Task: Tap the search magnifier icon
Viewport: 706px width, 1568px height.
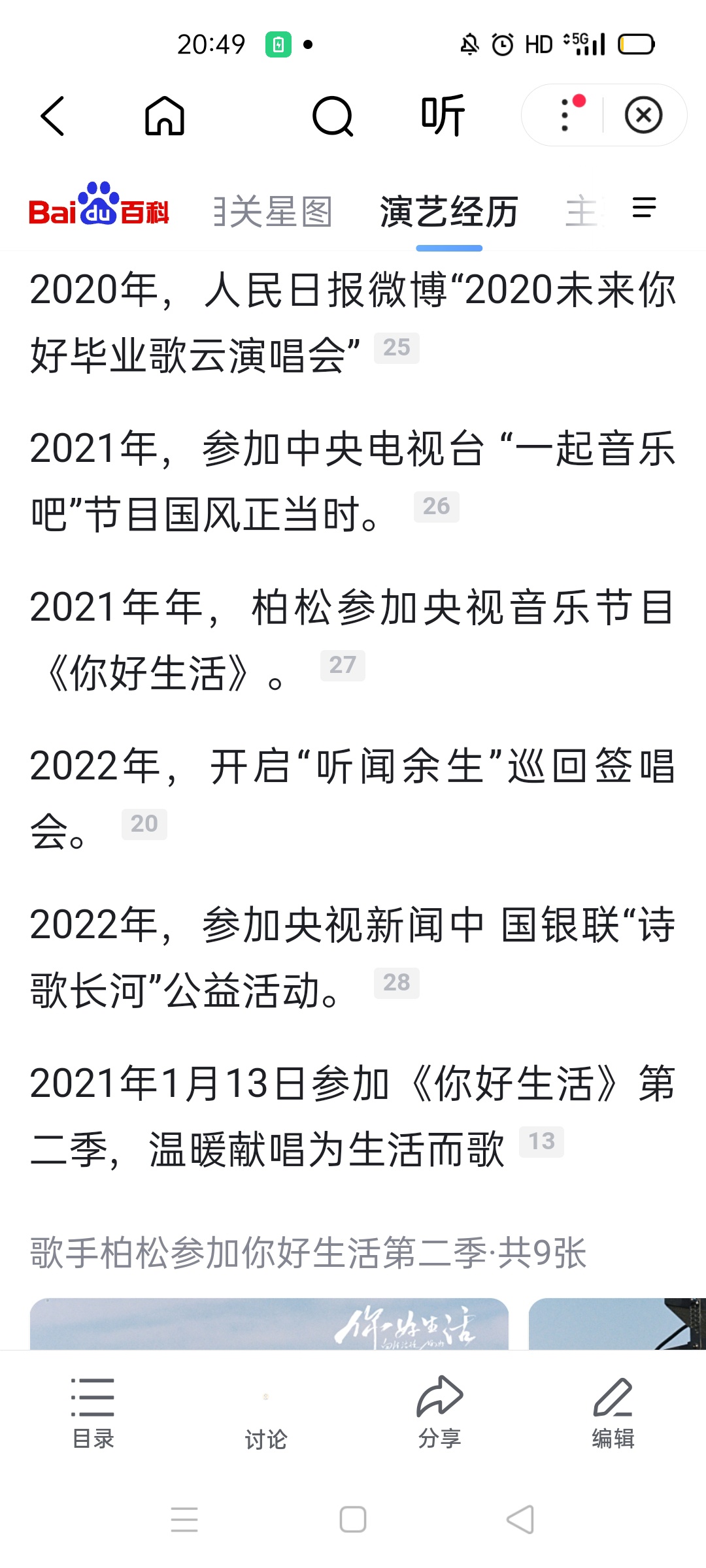Action: (x=333, y=116)
